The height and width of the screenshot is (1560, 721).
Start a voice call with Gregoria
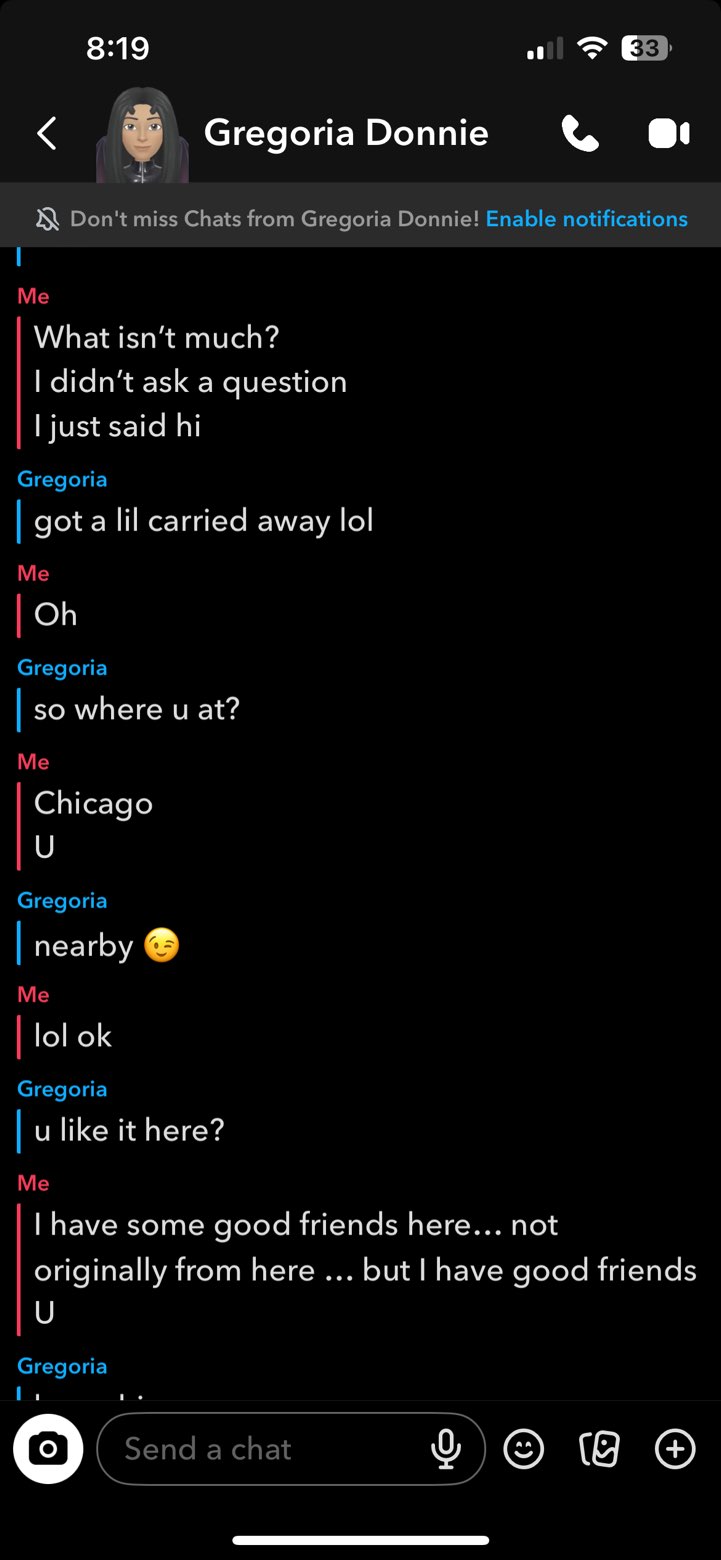[x=580, y=133]
